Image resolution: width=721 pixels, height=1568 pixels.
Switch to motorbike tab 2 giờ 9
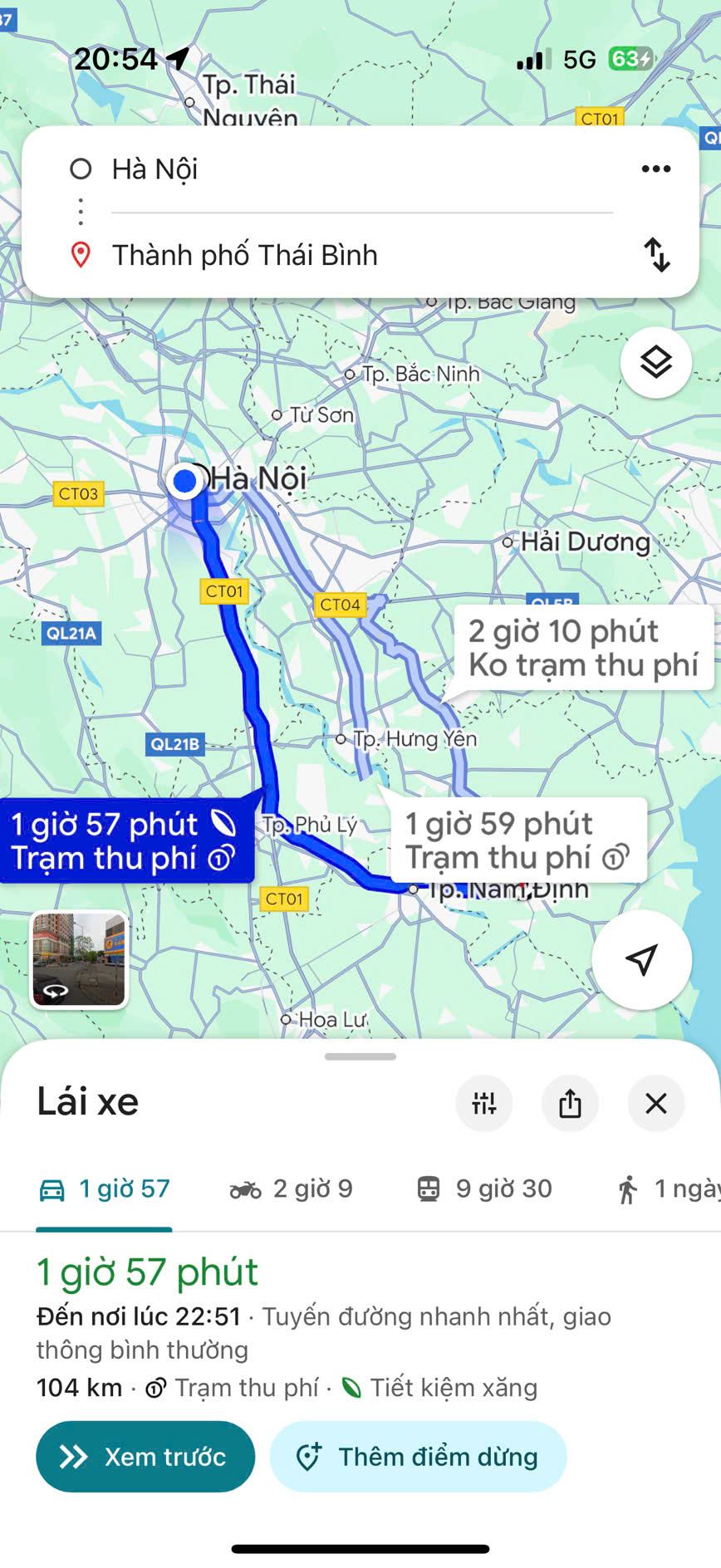292,1189
